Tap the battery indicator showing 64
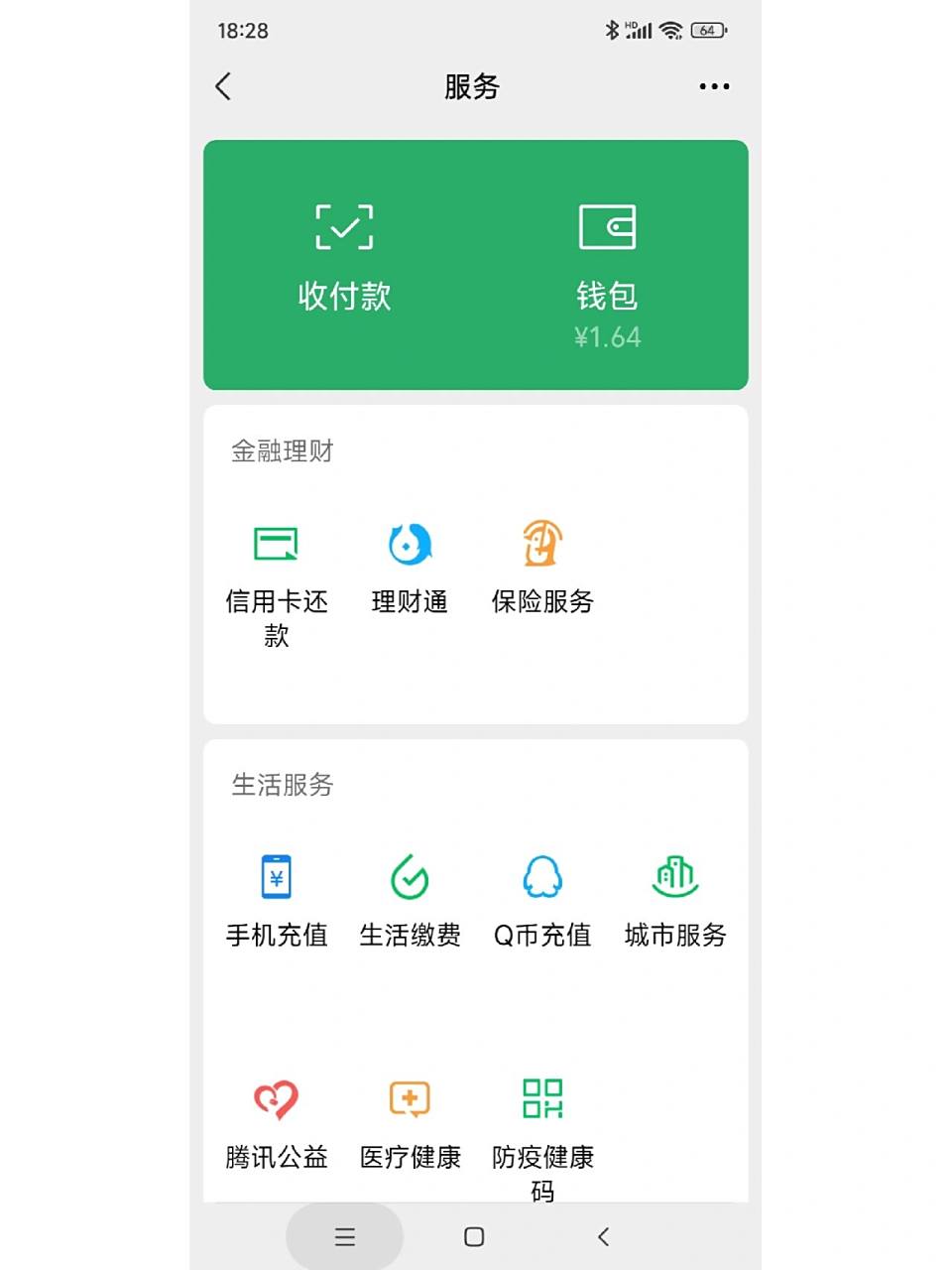952x1270 pixels. click(709, 31)
